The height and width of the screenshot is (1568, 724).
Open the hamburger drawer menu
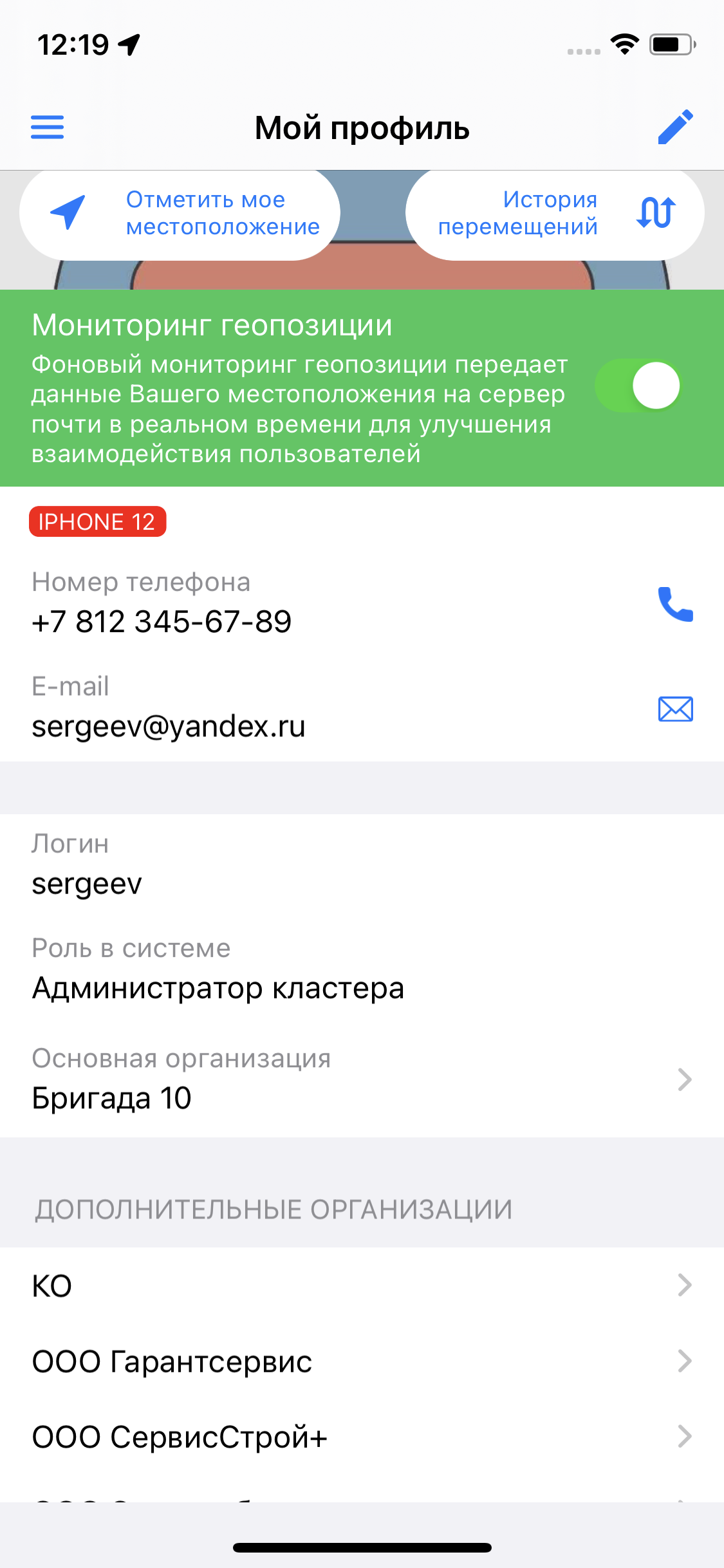click(47, 127)
